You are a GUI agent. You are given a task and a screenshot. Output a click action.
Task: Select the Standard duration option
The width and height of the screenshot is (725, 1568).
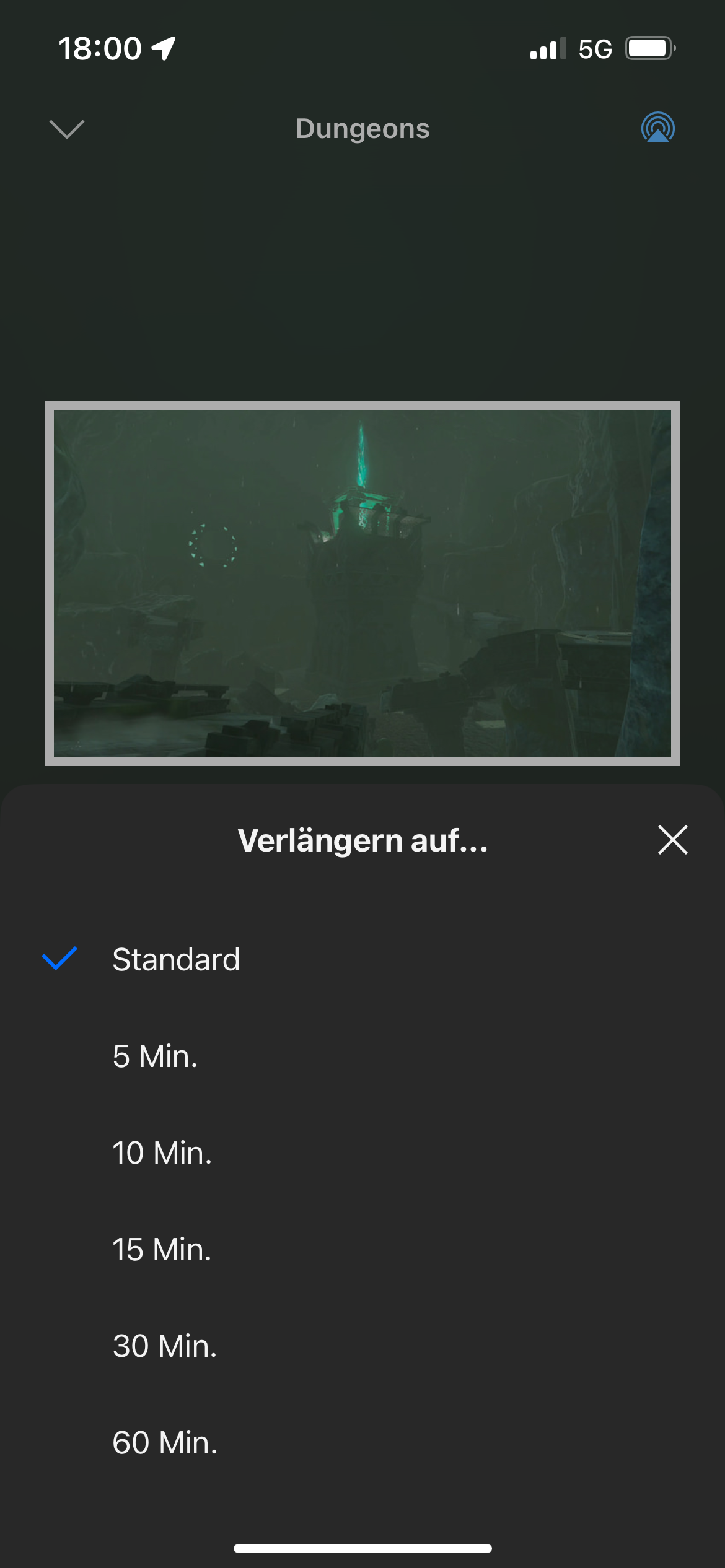pyautogui.click(x=176, y=960)
